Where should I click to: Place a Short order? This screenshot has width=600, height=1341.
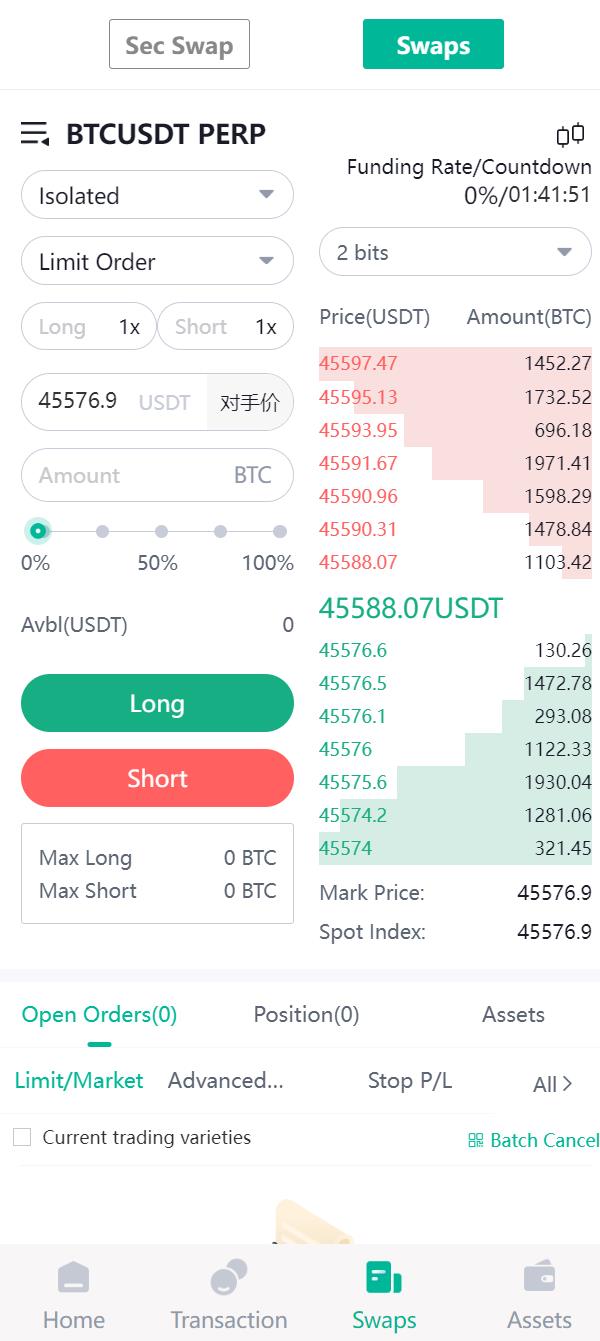(x=157, y=778)
